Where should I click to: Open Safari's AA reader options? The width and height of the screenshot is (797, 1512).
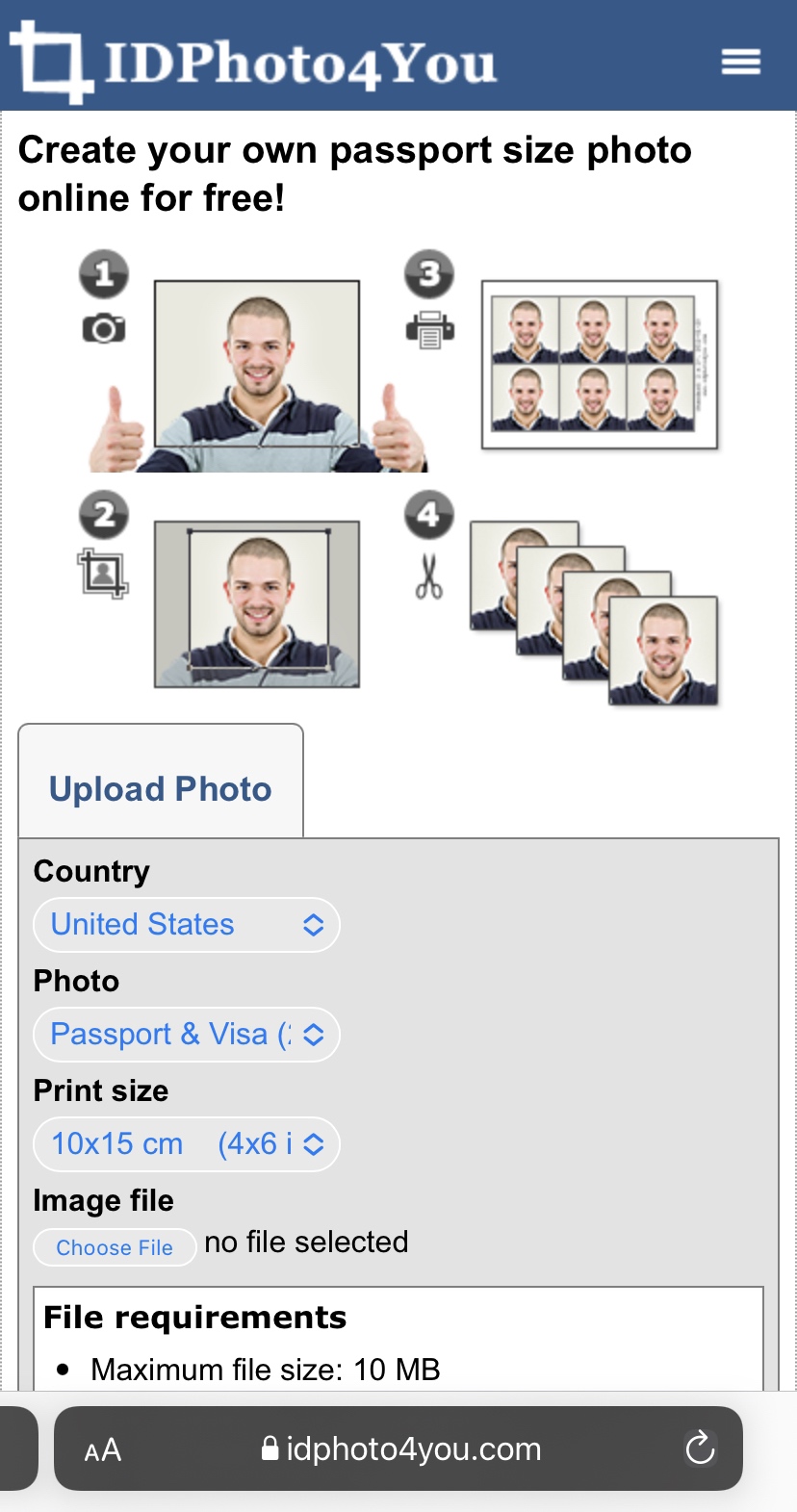pos(103,1449)
